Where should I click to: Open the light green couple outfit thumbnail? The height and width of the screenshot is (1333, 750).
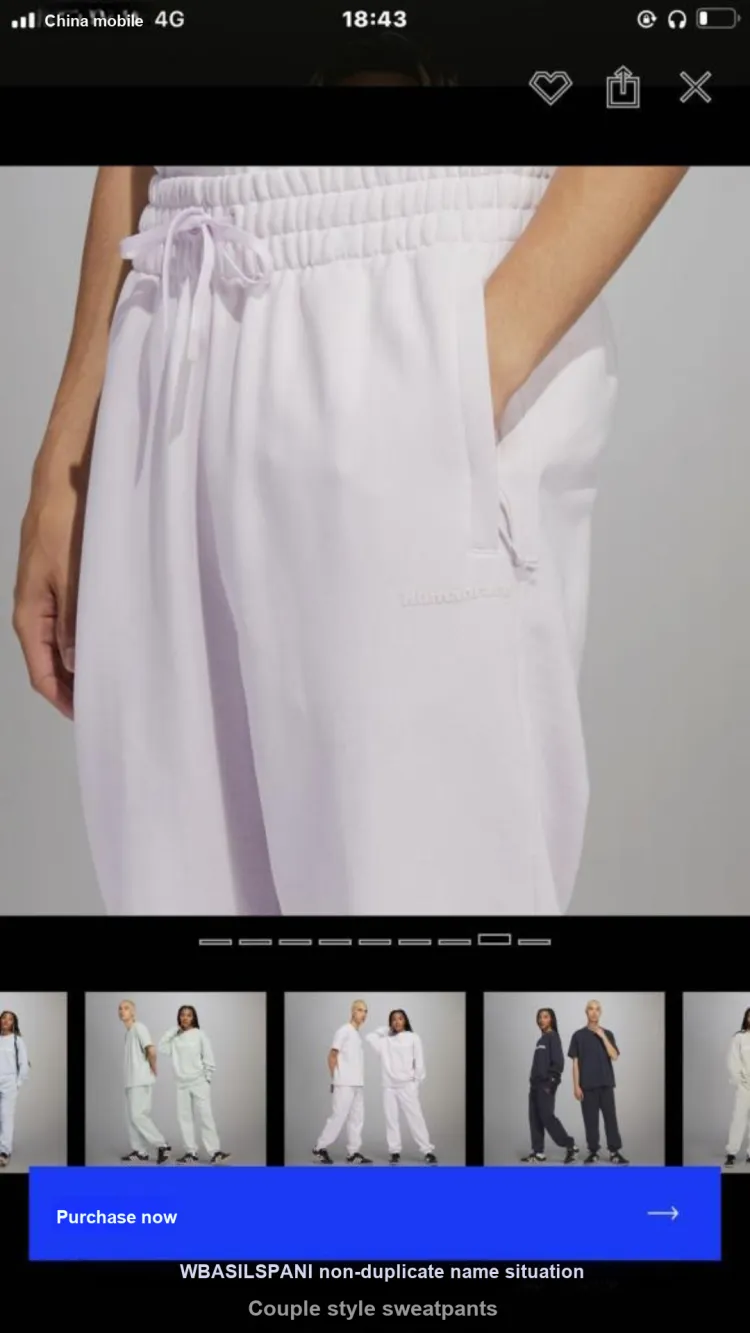175,1078
